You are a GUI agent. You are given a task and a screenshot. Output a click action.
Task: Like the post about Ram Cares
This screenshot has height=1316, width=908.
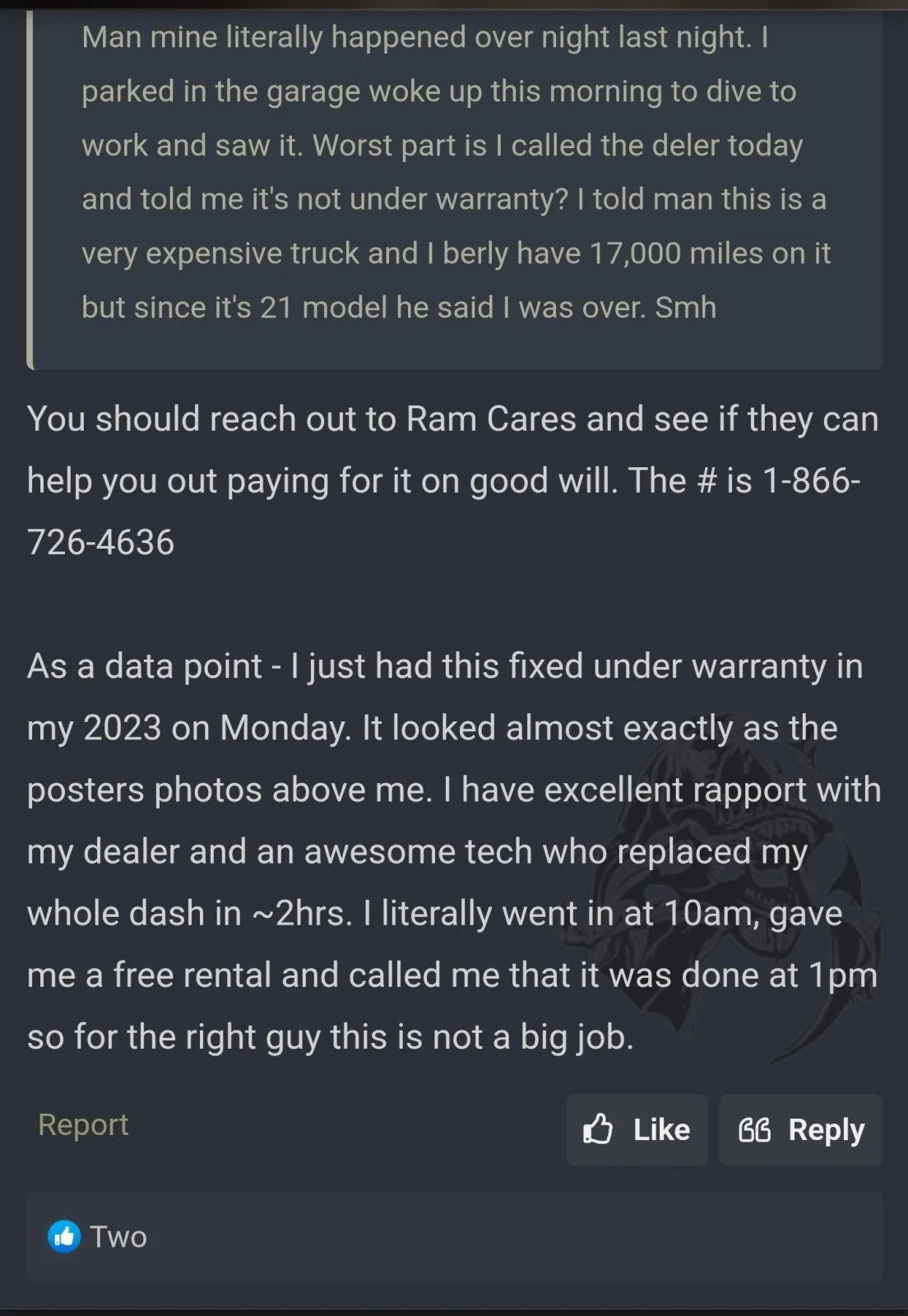637,1129
